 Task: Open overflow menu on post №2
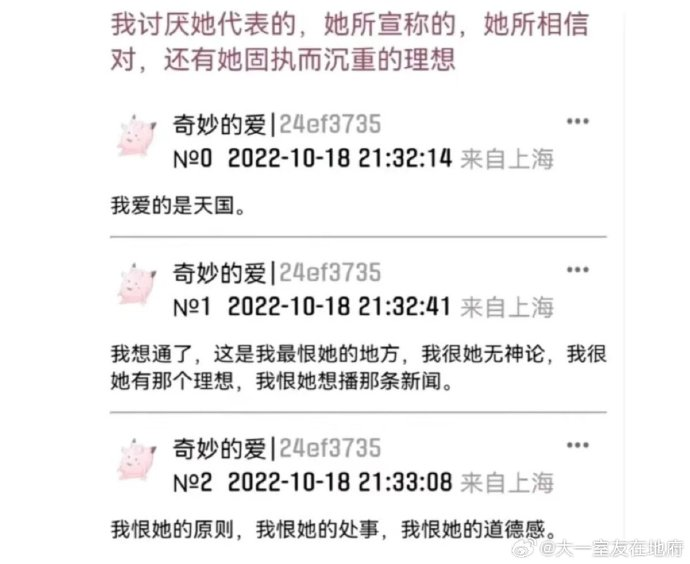click(578, 444)
